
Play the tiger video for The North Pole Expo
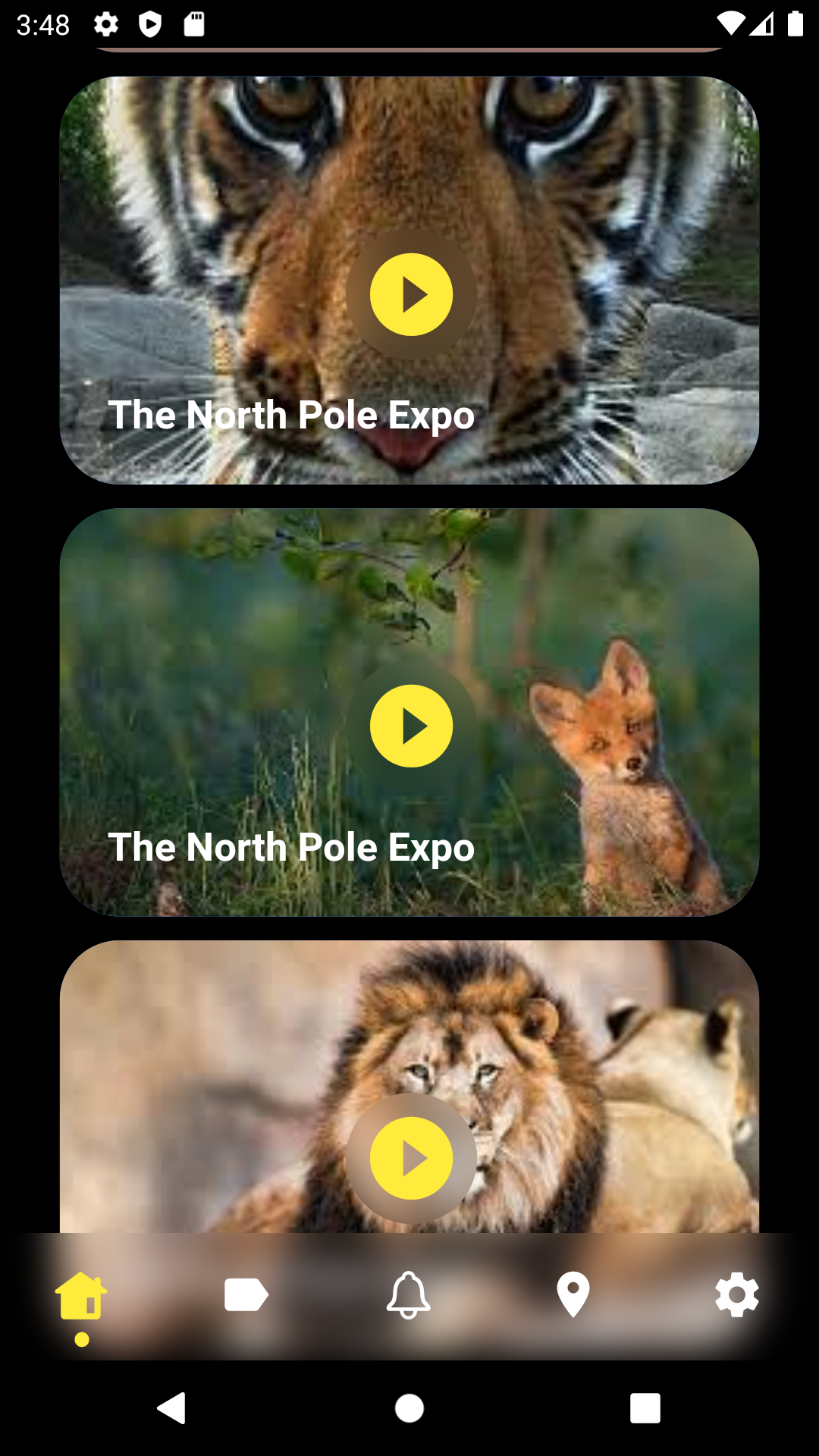[x=409, y=294]
